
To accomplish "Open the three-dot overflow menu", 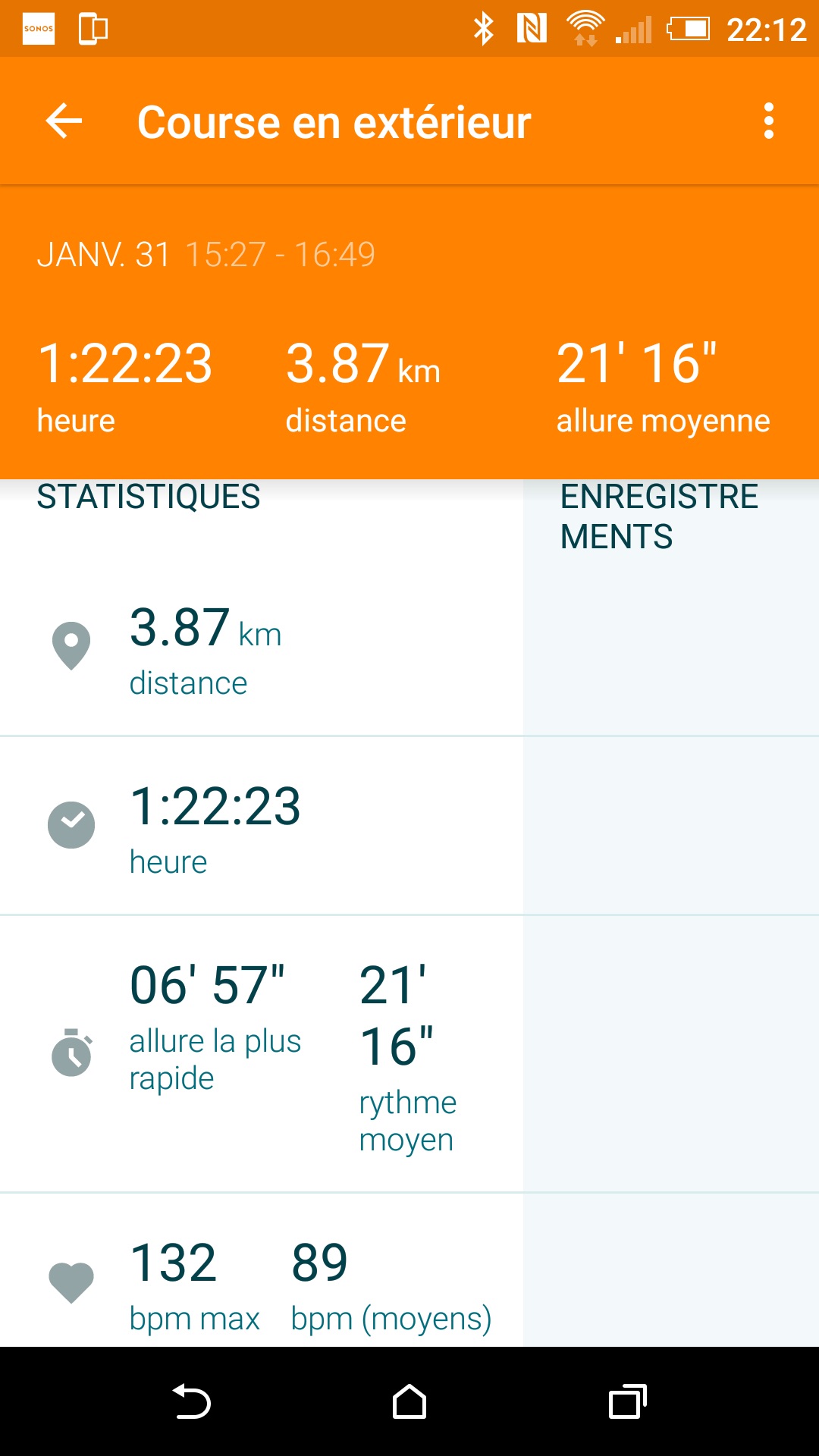I will point(769,121).
